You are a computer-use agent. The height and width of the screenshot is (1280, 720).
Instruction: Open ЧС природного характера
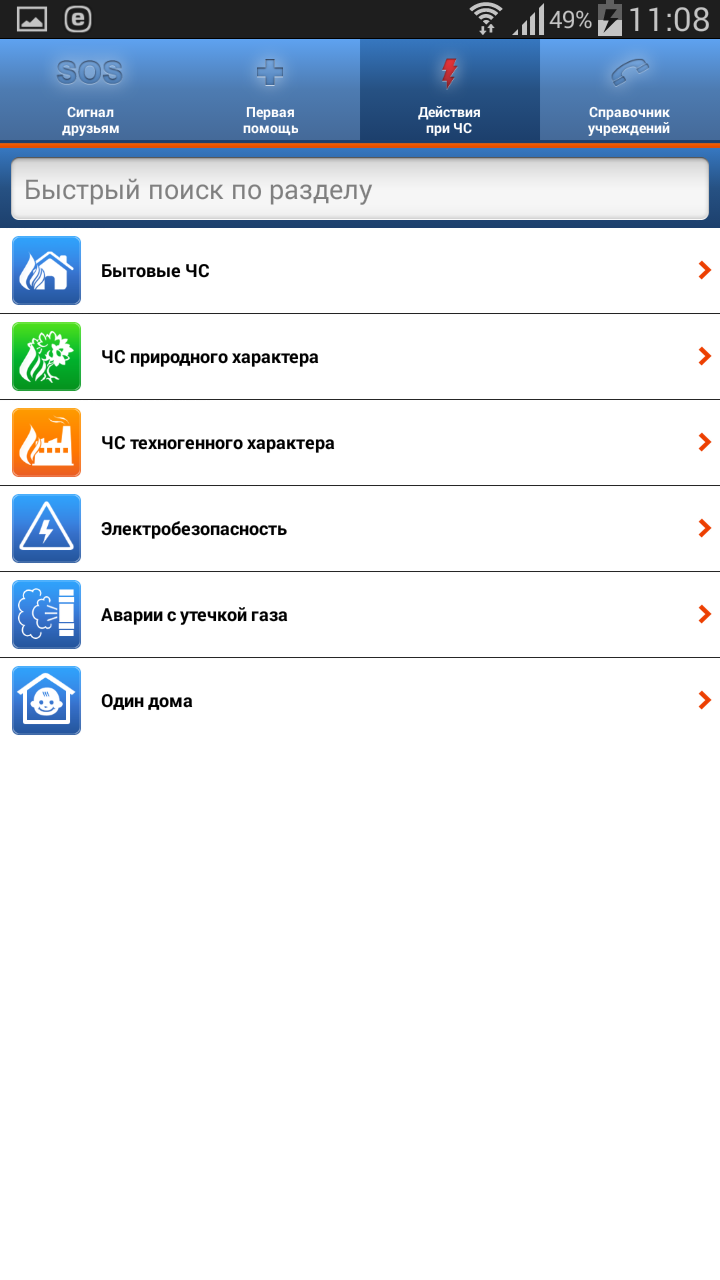click(x=360, y=357)
